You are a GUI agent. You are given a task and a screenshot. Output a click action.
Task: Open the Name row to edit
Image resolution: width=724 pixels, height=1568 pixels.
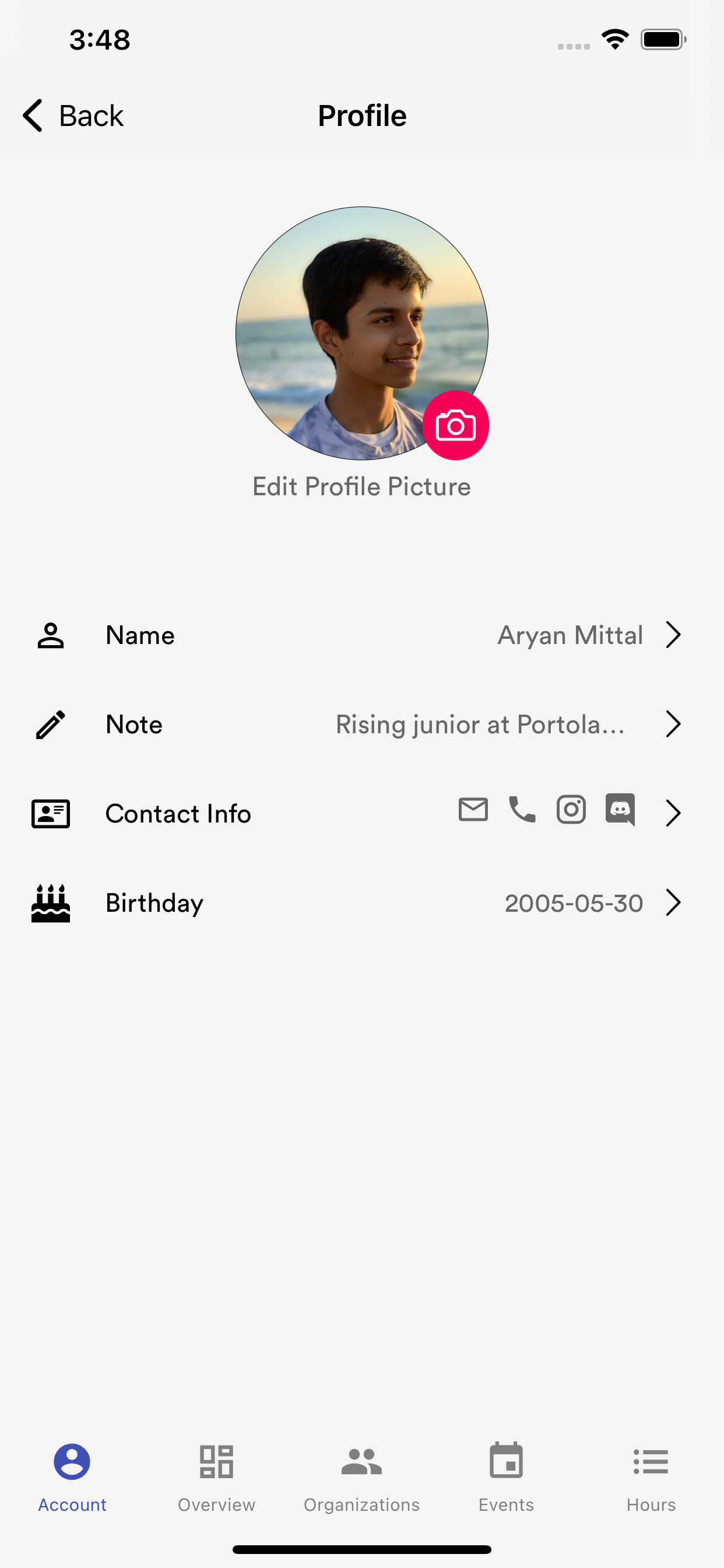click(361, 635)
